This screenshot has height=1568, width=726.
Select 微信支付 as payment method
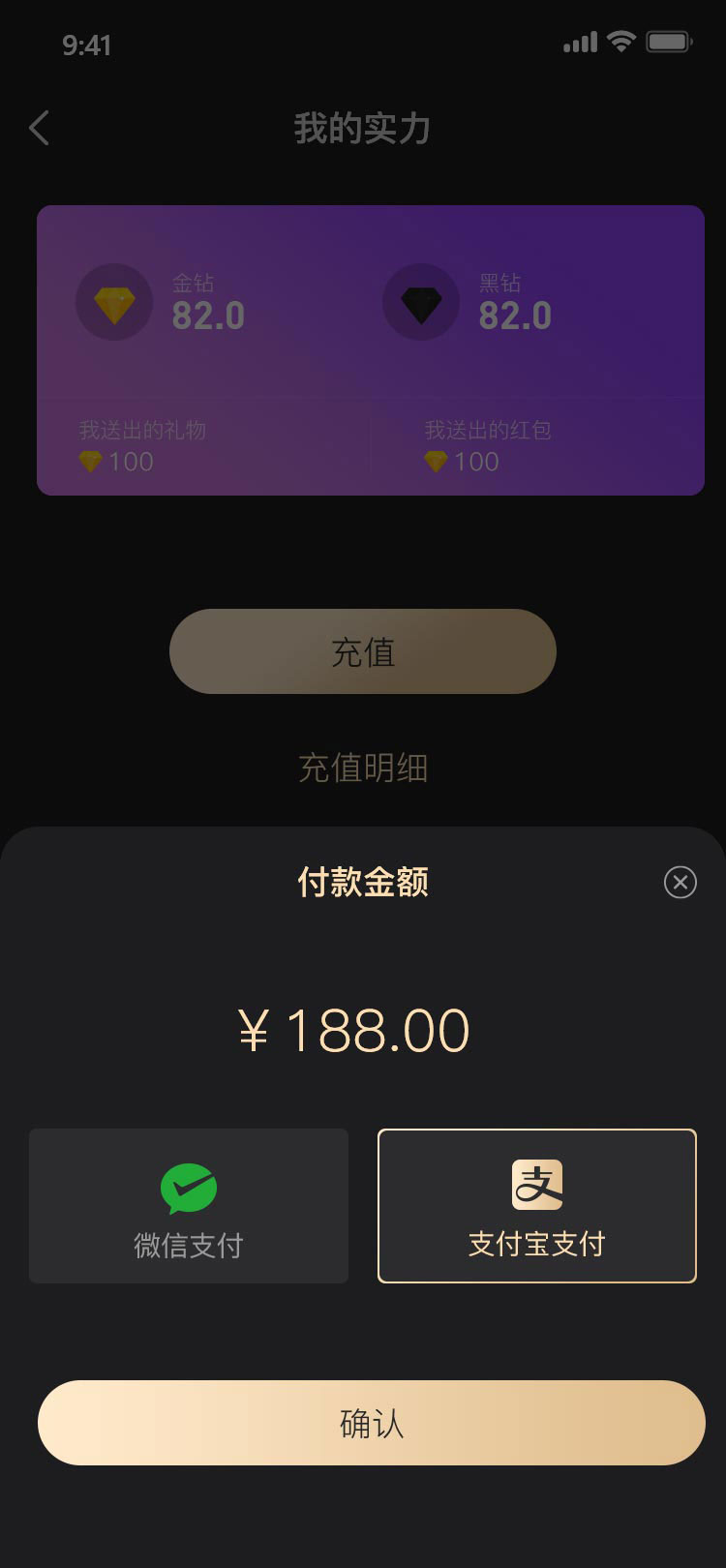pyautogui.click(x=189, y=1206)
